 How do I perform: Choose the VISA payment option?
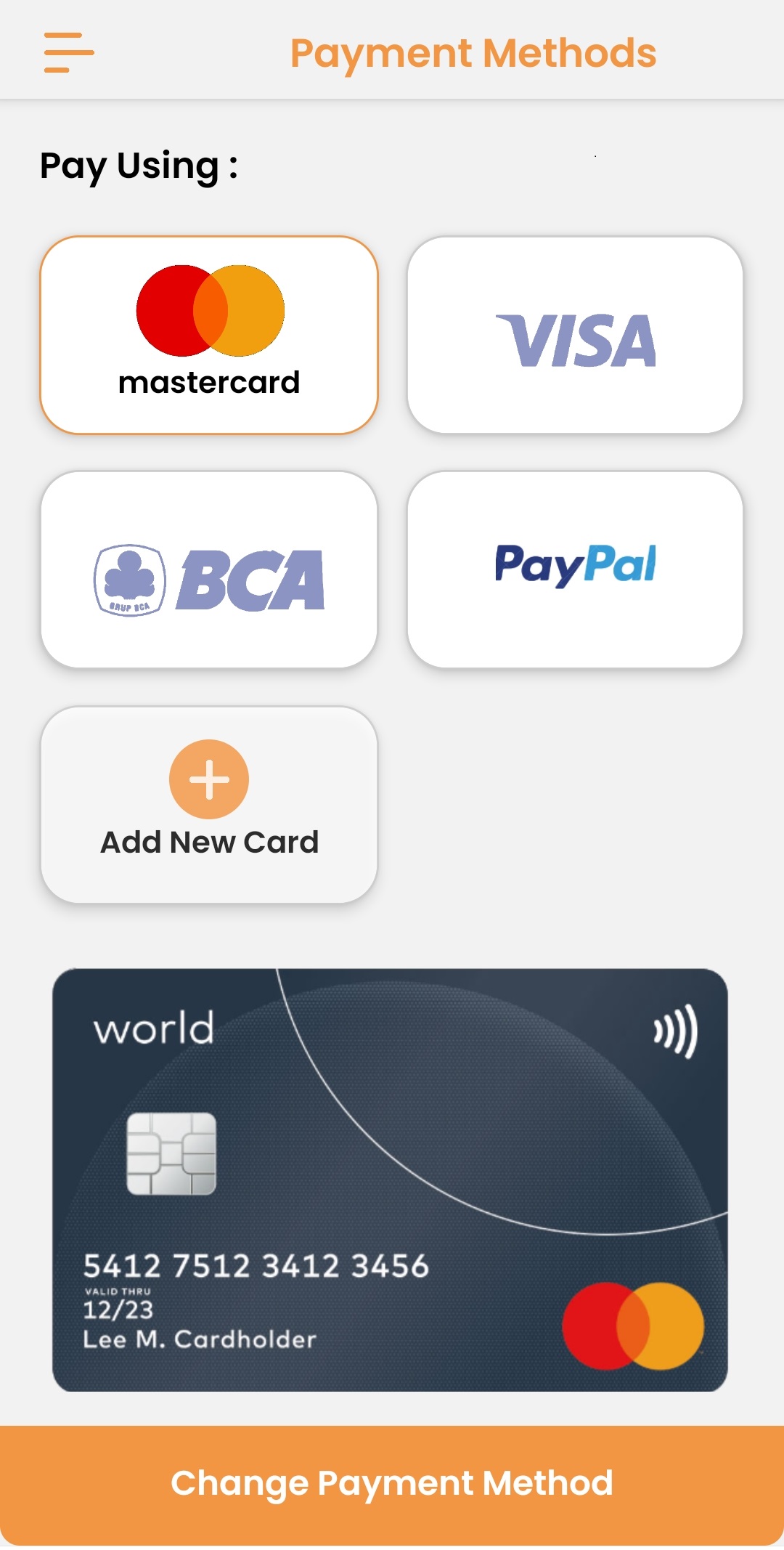(575, 336)
